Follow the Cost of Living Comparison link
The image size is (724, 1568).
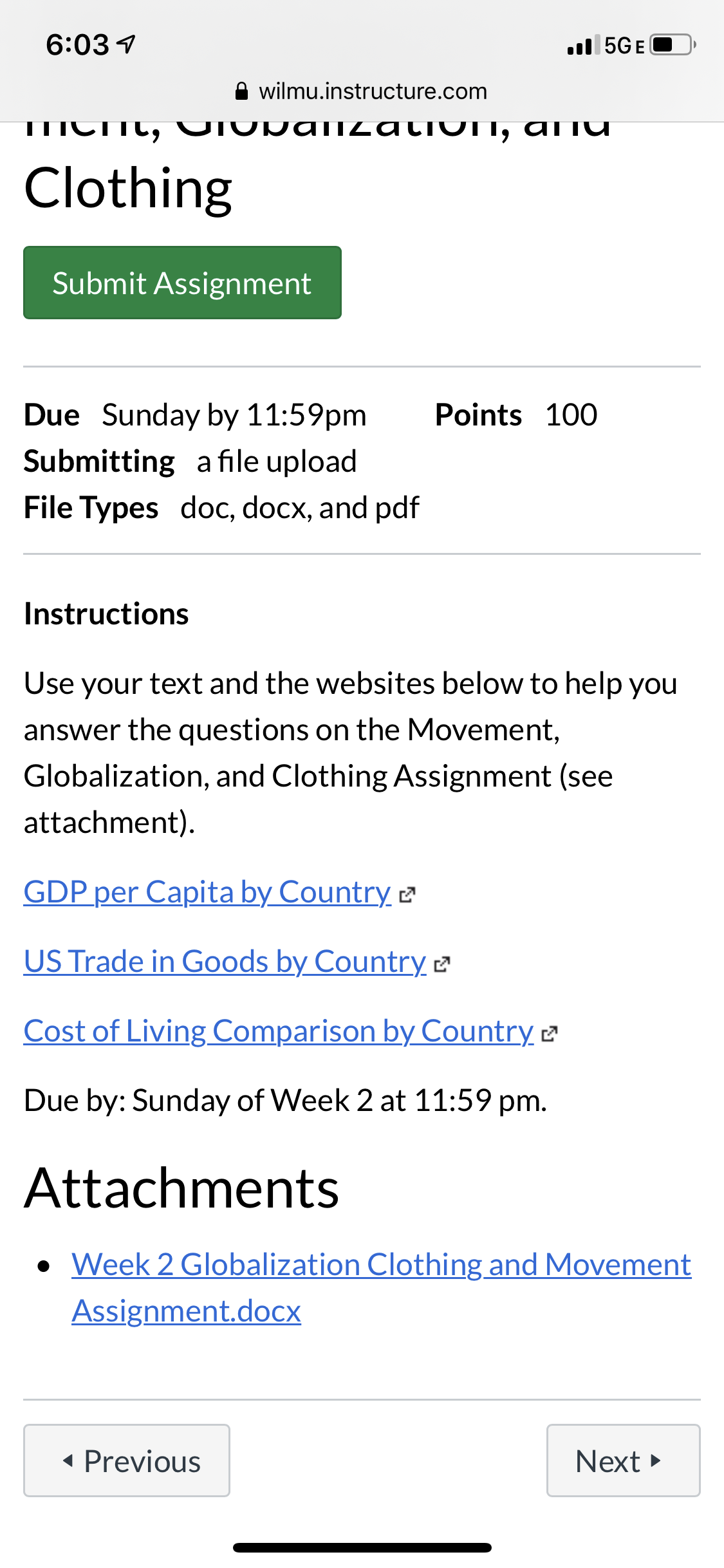click(279, 1031)
